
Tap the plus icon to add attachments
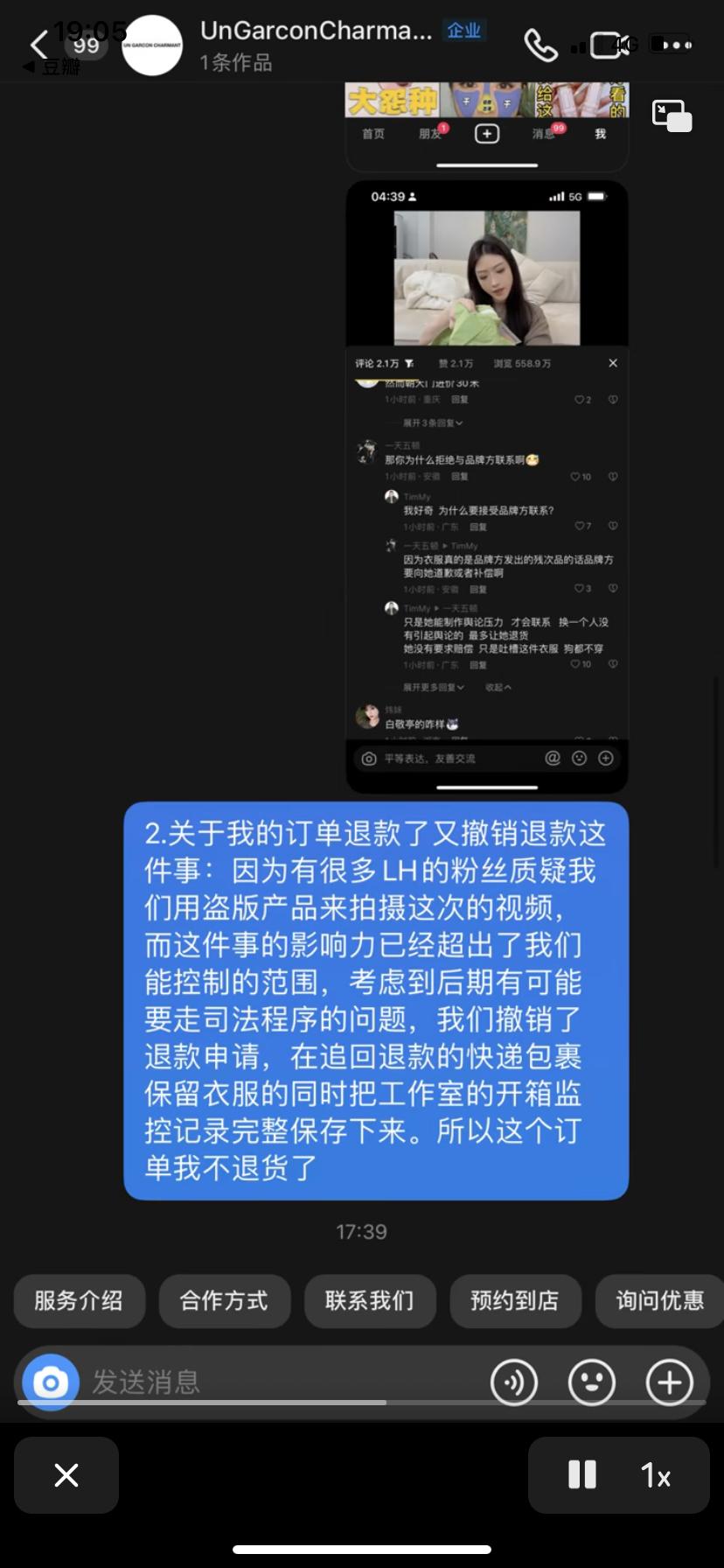[x=670, y=1382]
